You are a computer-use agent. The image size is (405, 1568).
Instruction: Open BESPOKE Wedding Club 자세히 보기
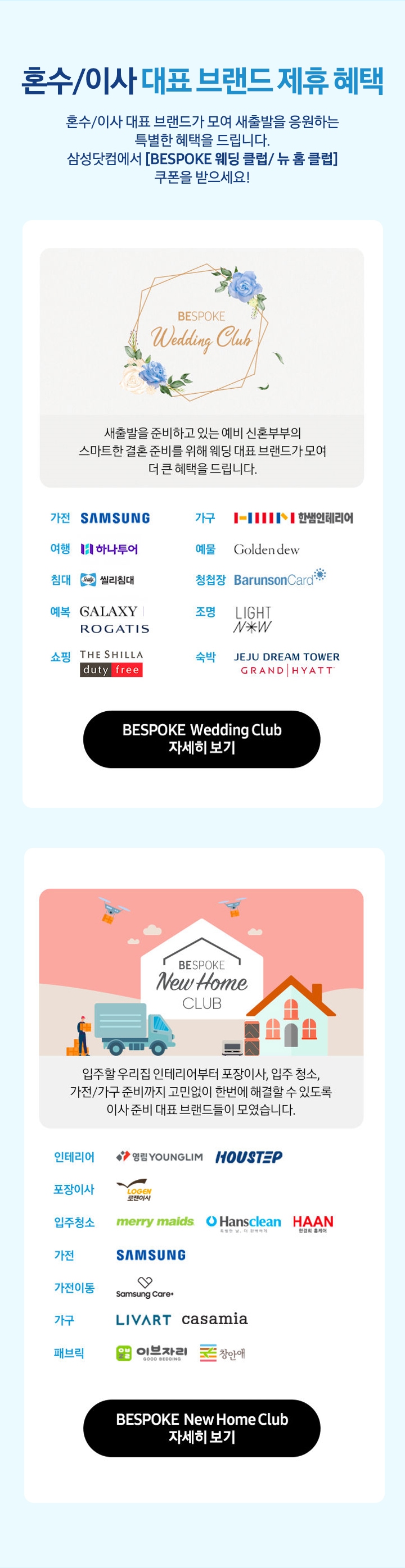(201, 738)
